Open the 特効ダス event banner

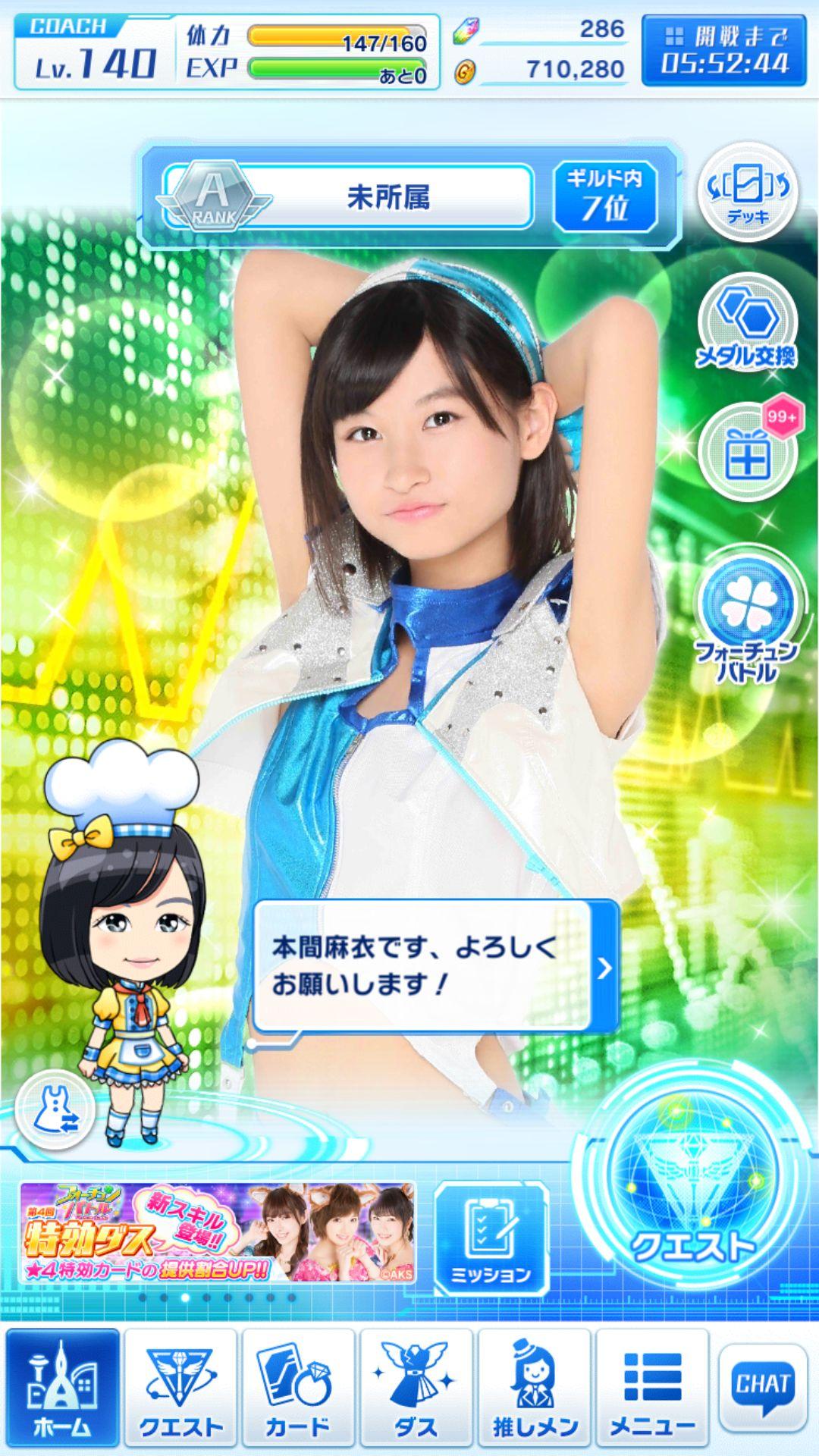218,1232
